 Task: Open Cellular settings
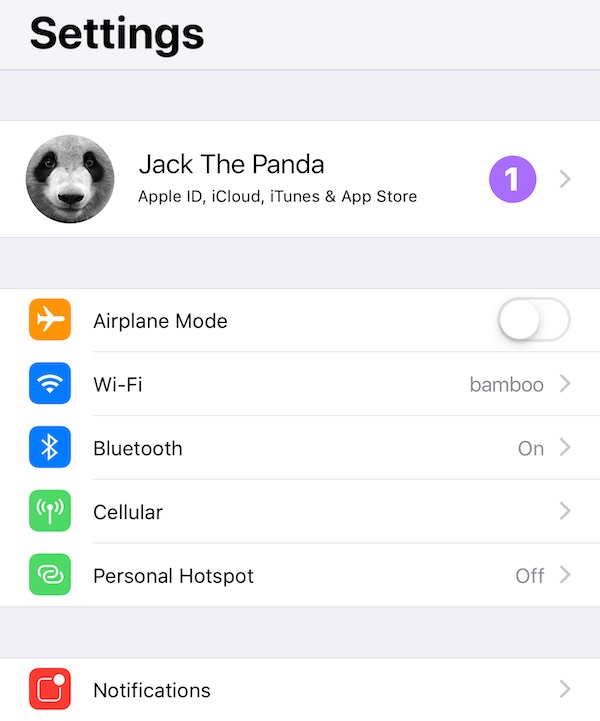[x=300, y=511]
